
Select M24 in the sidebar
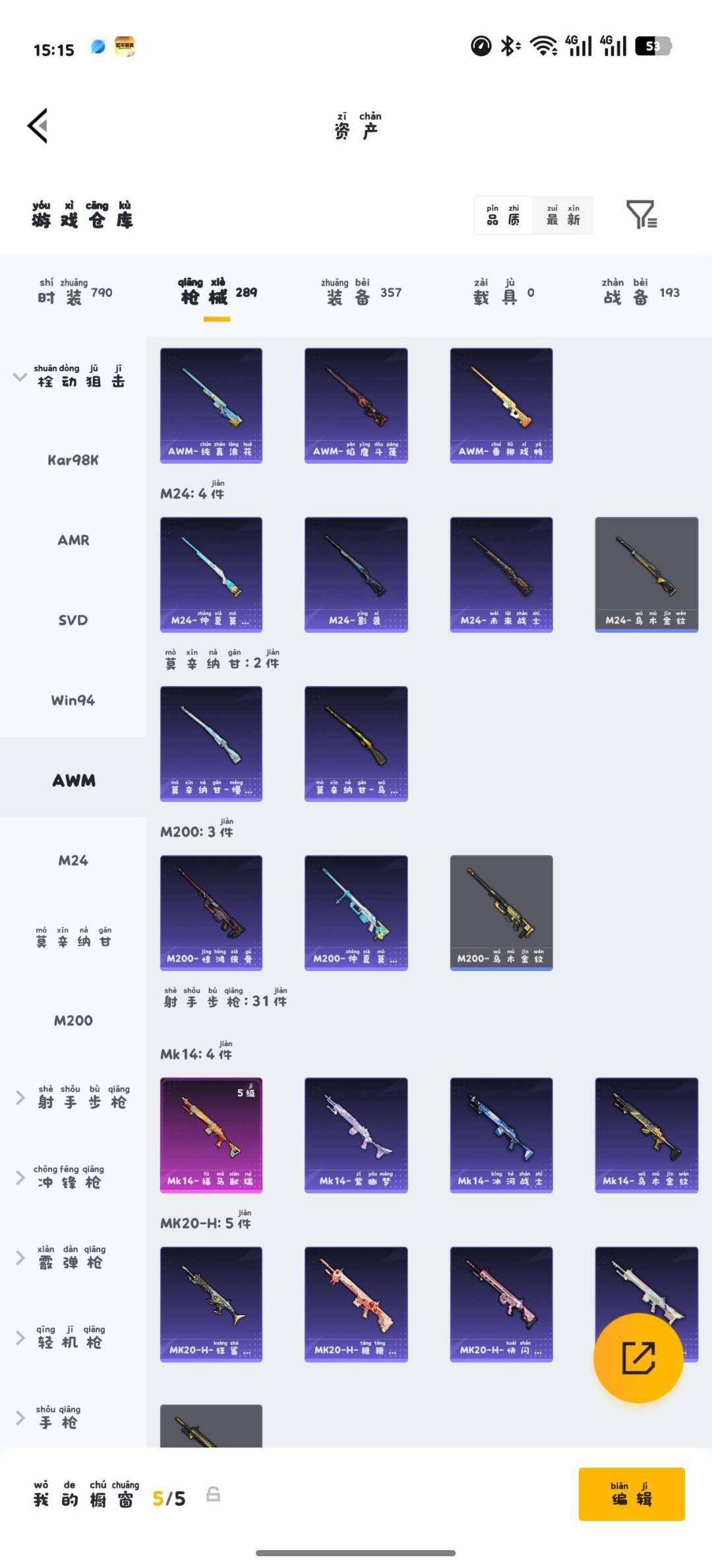(73, 860)
